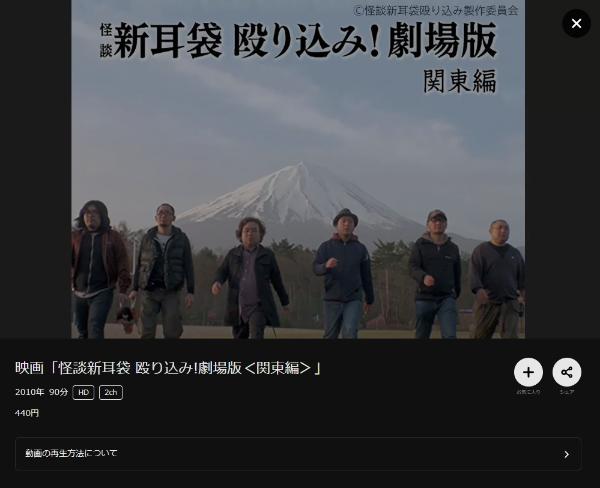Share this movie
This screenshot has height=488, width=600.
click(x=567, y=372)
